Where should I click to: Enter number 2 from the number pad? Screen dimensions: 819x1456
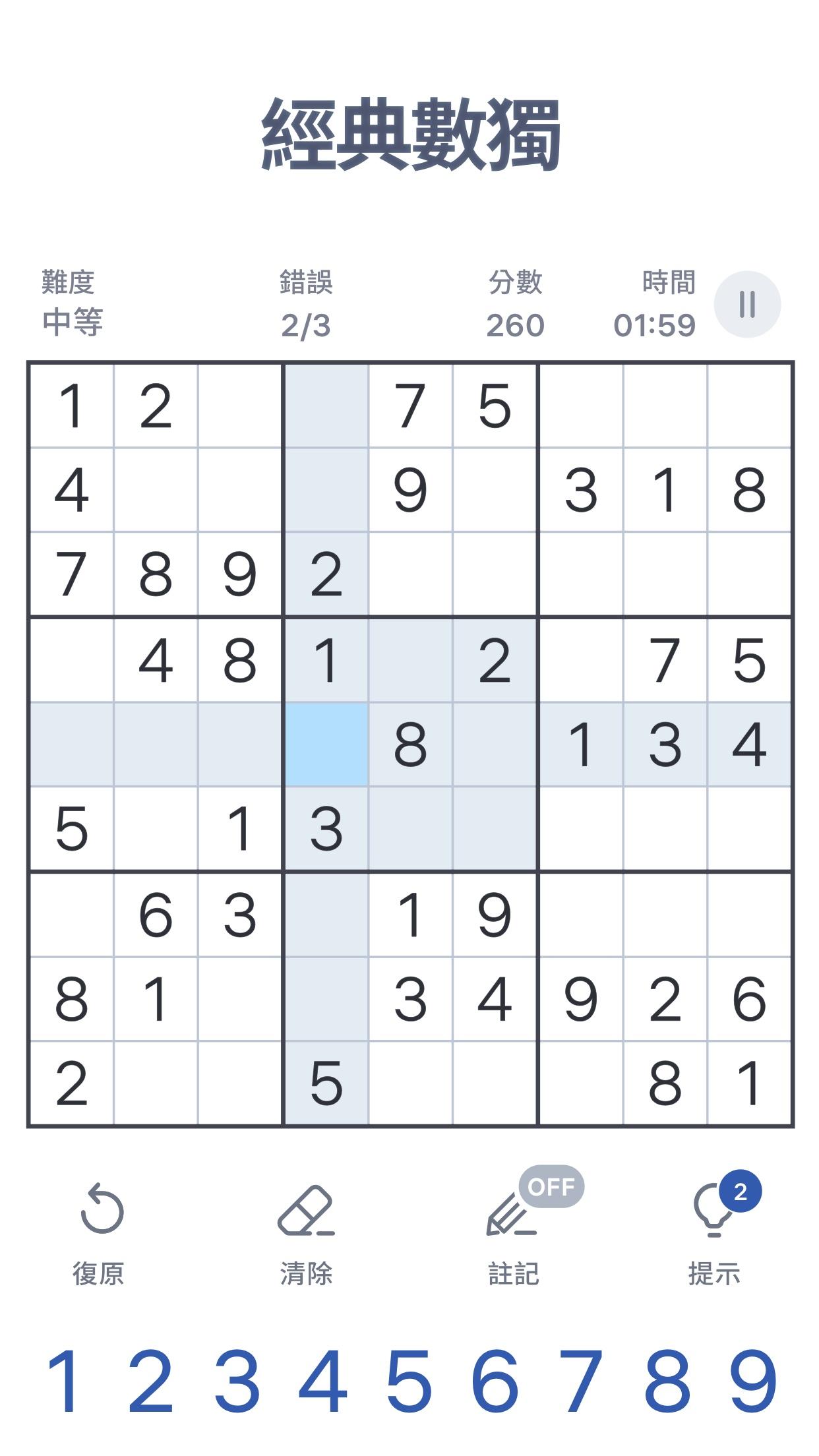151,1382
